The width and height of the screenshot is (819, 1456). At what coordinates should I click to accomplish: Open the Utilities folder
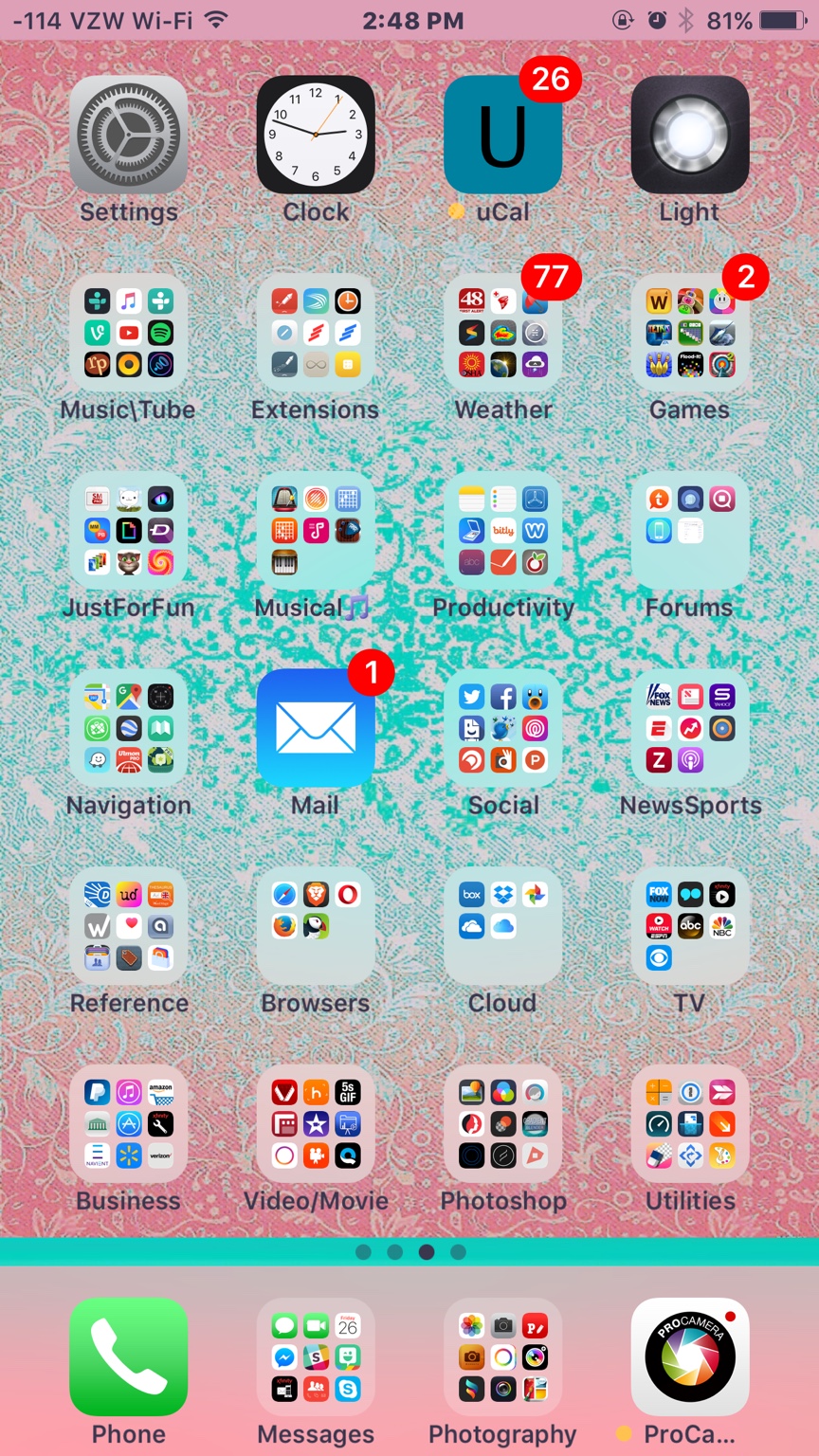pyautogui.click(x=690, y=1123)
